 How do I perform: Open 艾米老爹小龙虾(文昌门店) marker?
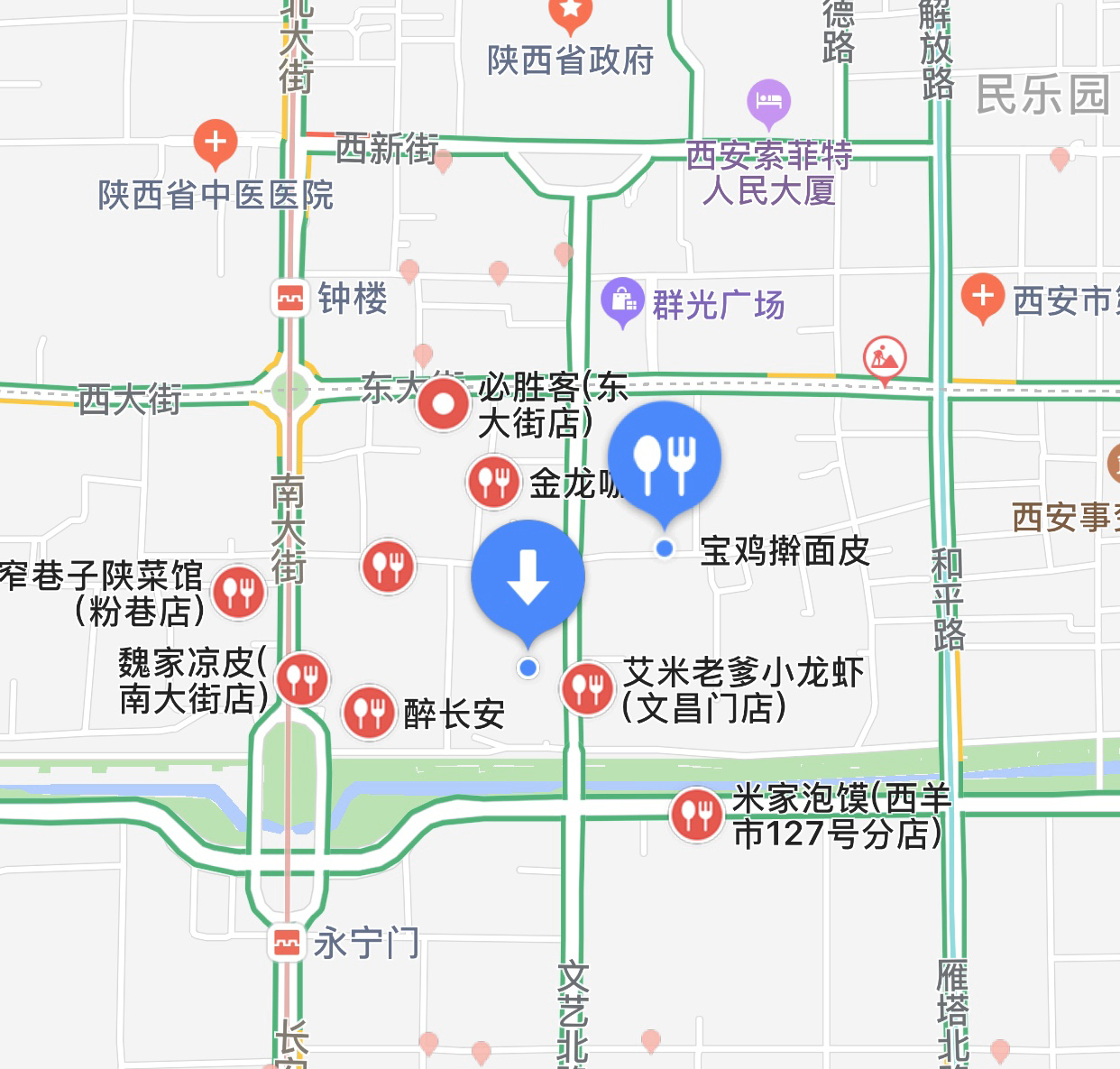pyautogui.click(x=587, y=688)
